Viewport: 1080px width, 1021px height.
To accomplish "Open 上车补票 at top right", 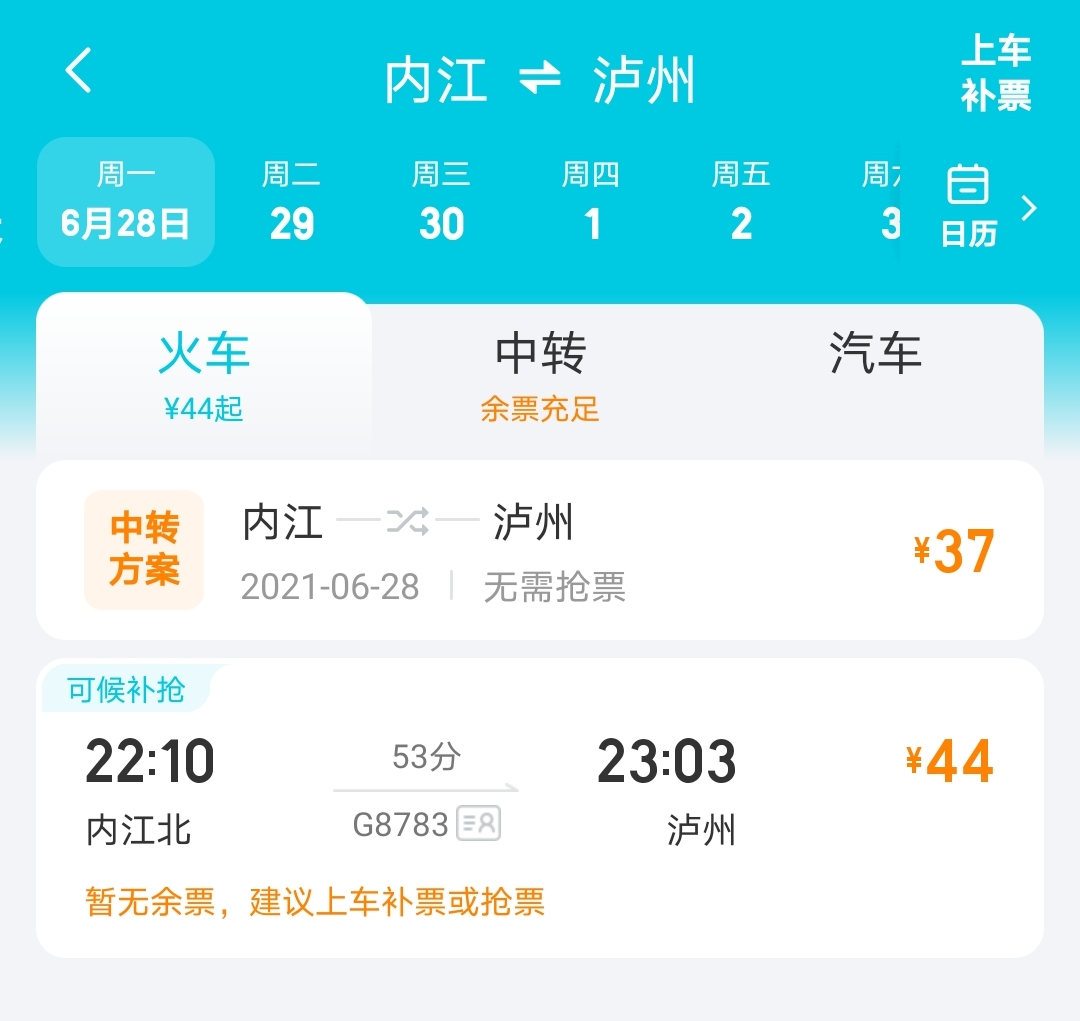I will coord(995,73).
